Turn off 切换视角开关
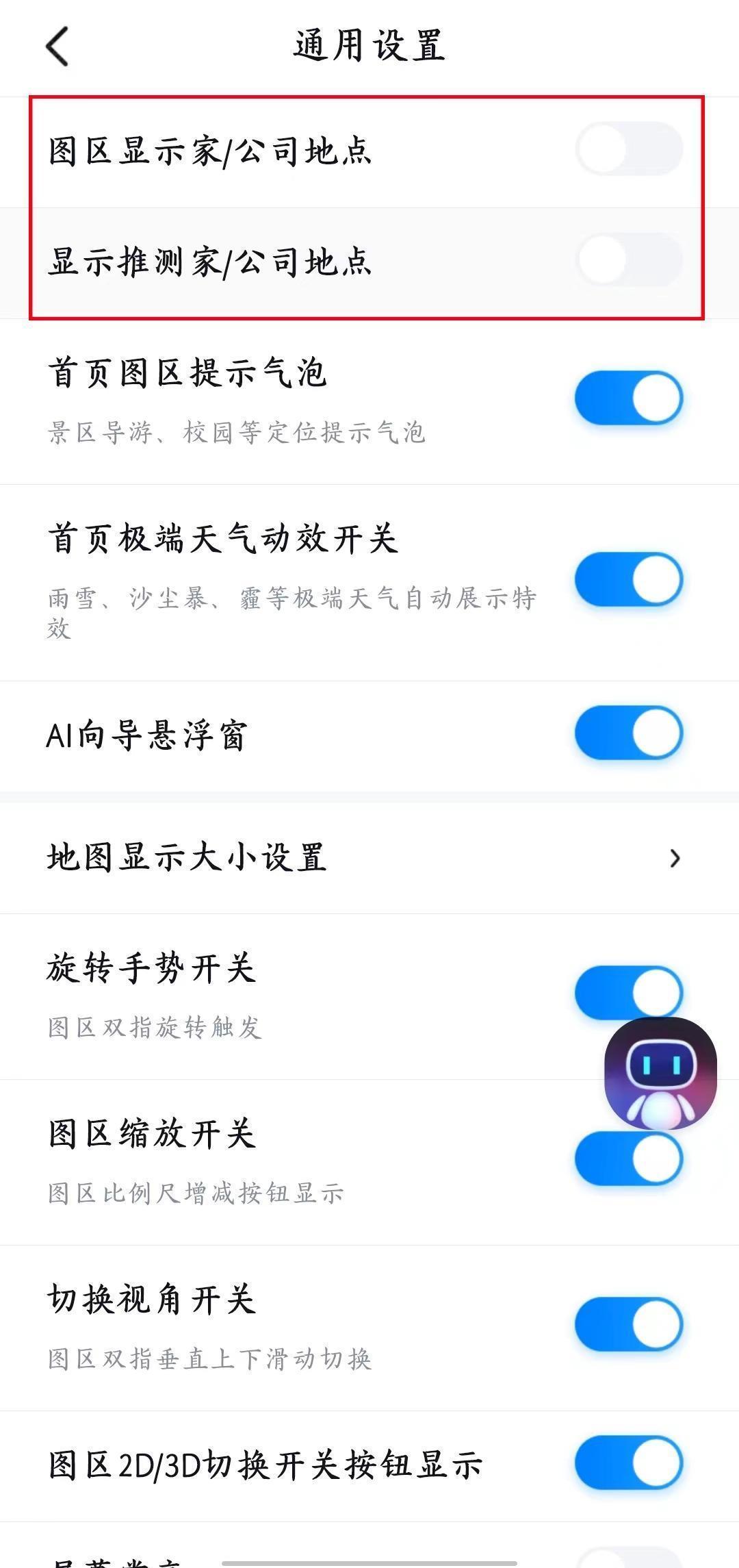Image resolution: width=739 pixels, height=1568 pixels. click(x=628, y=1324)
